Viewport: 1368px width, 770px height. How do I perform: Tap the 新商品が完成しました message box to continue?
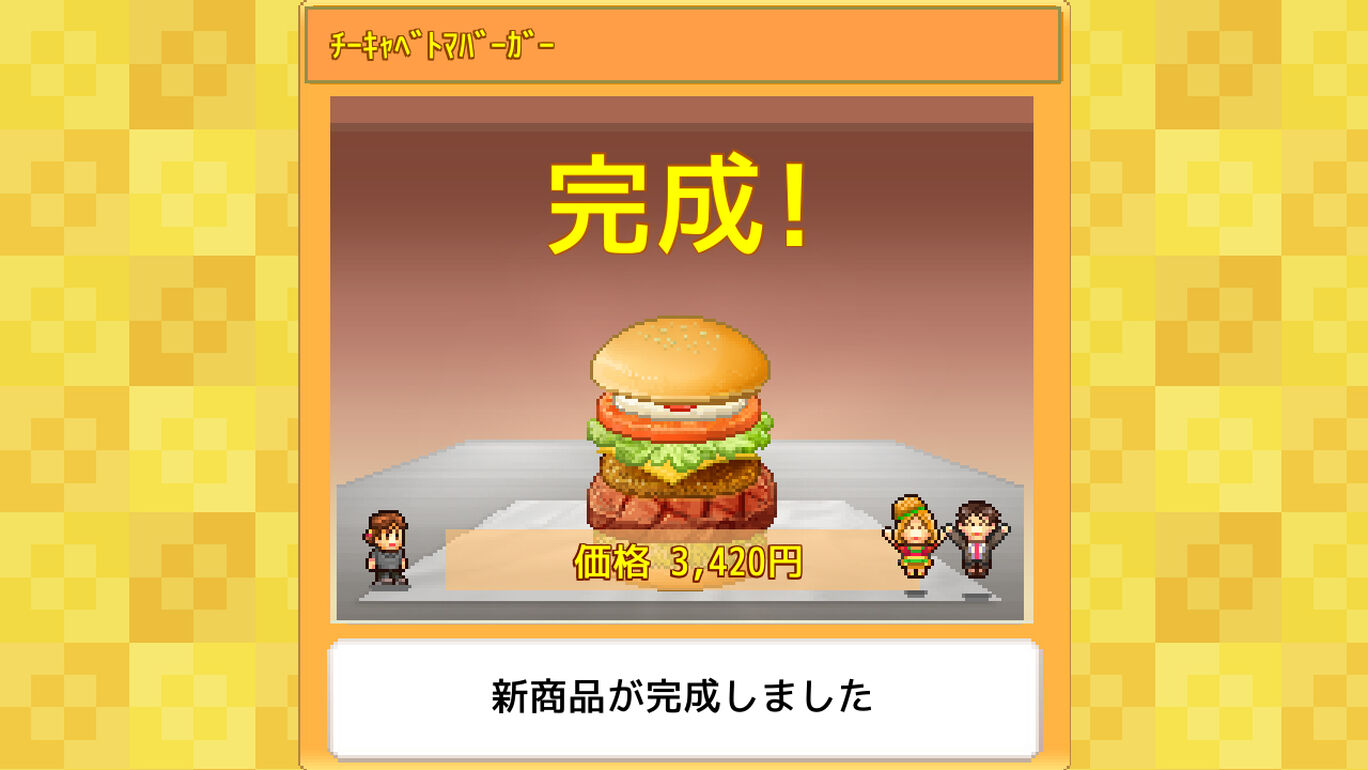684,698
